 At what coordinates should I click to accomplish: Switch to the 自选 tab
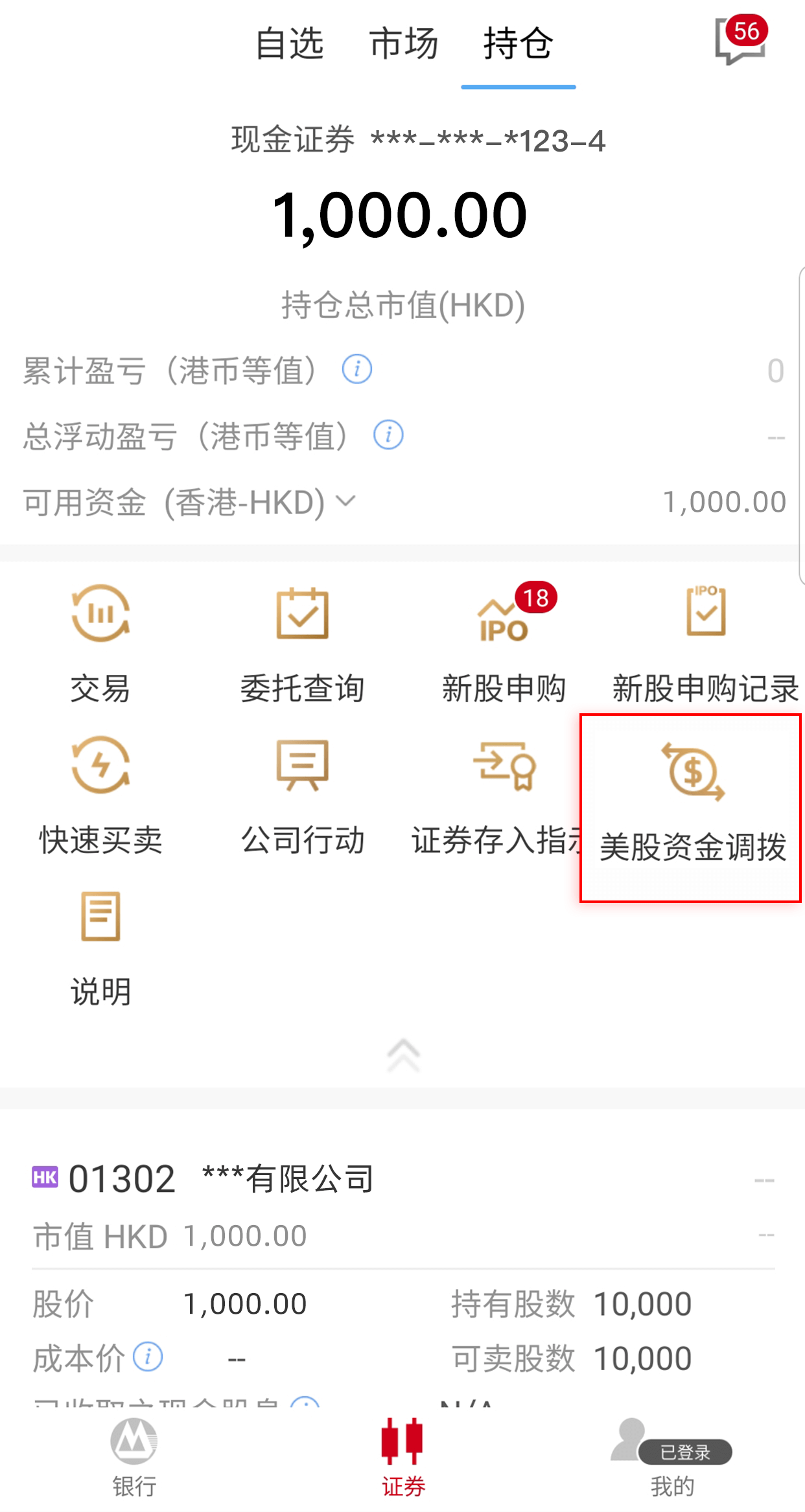[289, 44]
